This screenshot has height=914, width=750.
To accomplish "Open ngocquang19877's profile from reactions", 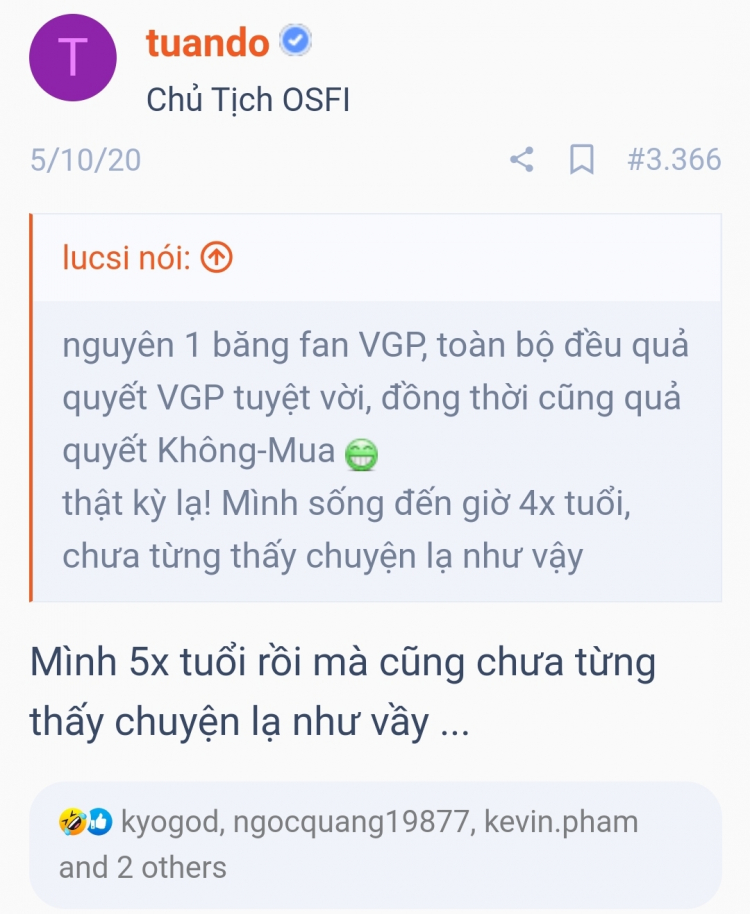I will 351,823.
